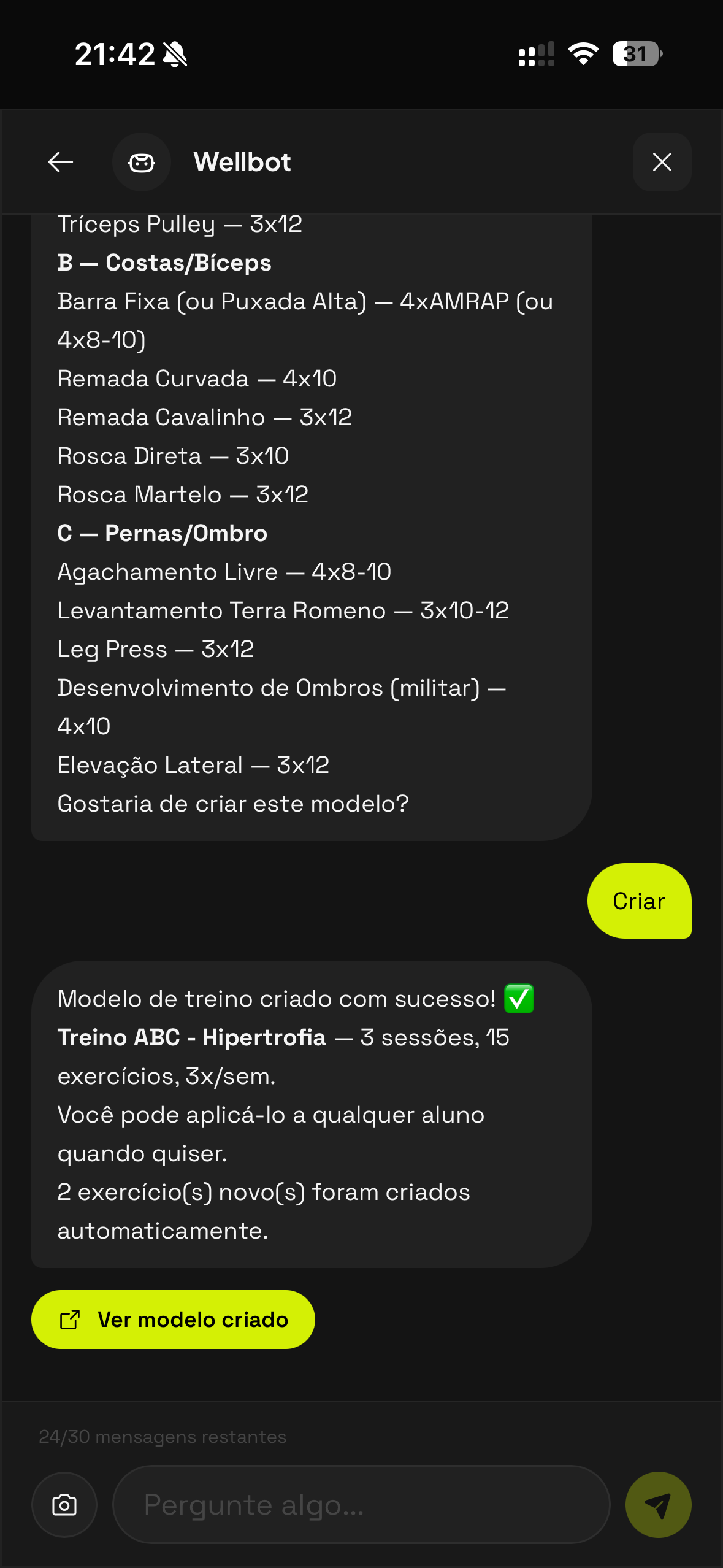This screenshot has width=723, height=1568.
Task: Tap the yellow 'Criar' message bubble
Action: pyautogui.click(x=639, y=901)
